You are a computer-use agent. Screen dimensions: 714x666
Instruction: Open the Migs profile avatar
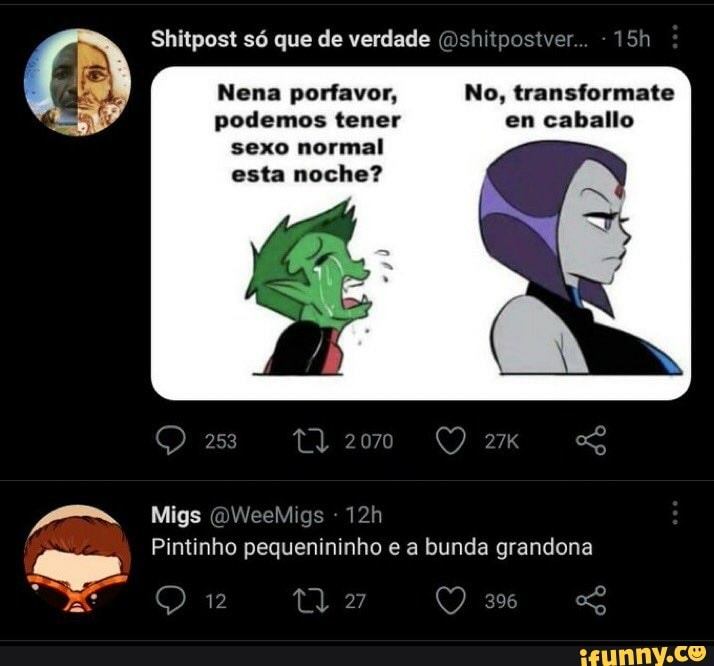[x=77, y=556]
